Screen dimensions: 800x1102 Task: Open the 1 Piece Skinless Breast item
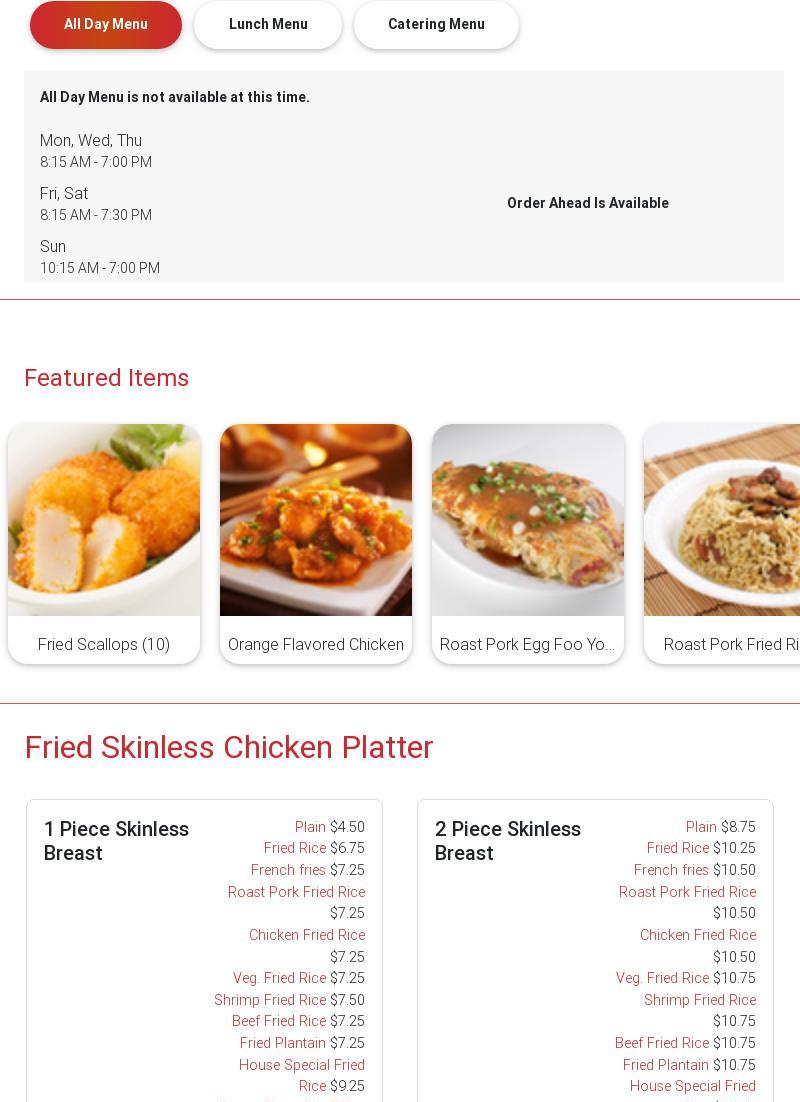116,841
